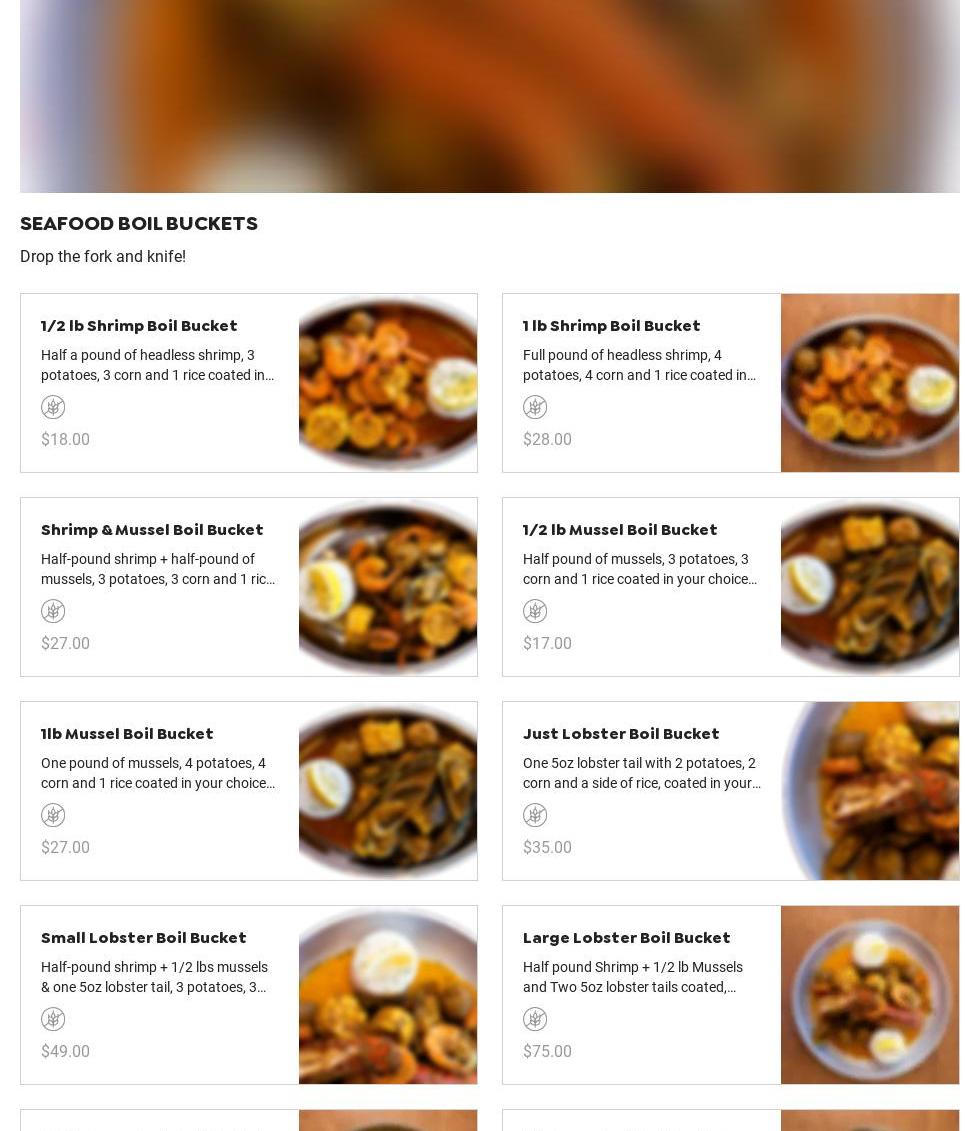Open the 1/2 lb Shrimp Boil Bucket item

[139, 326]
